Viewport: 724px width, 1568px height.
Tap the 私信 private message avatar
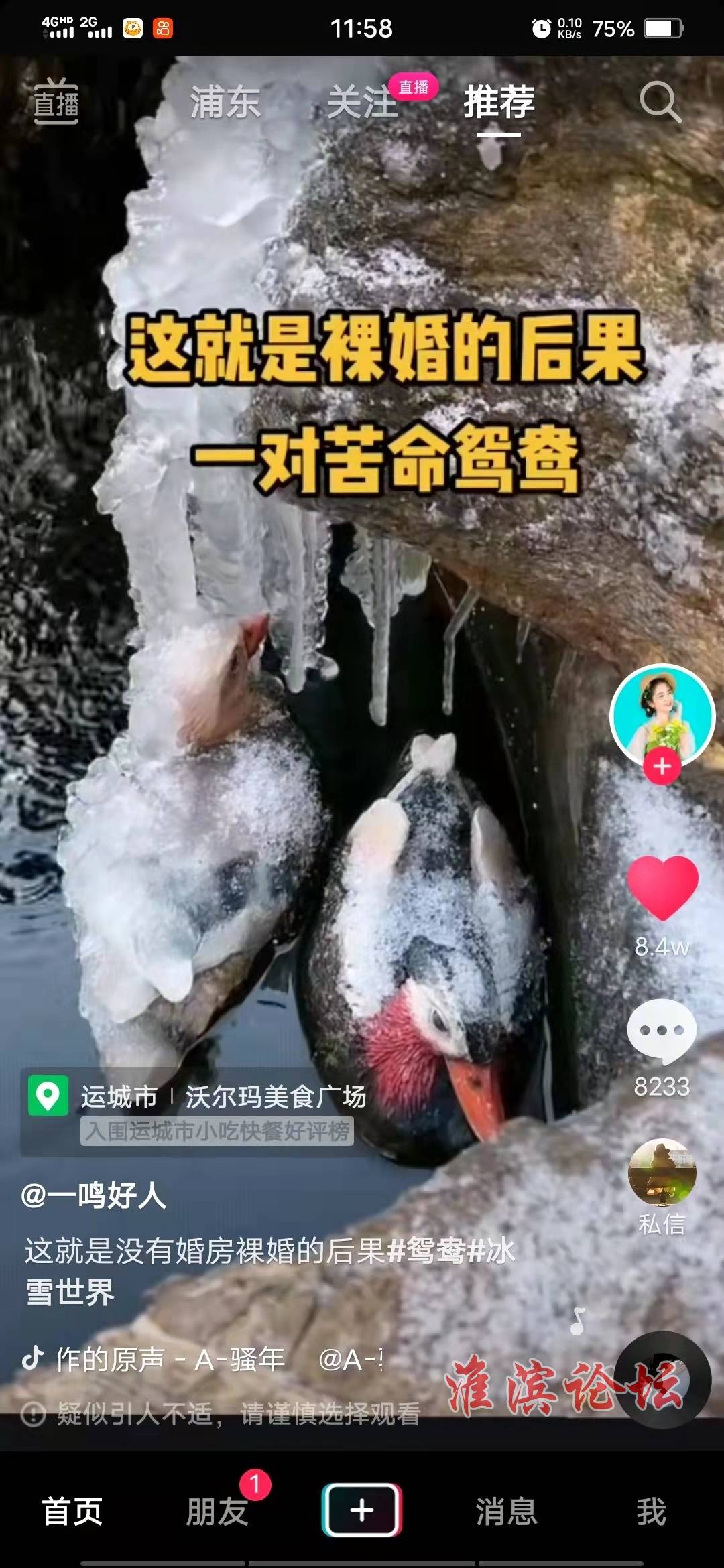click(x=662, y=1173)
